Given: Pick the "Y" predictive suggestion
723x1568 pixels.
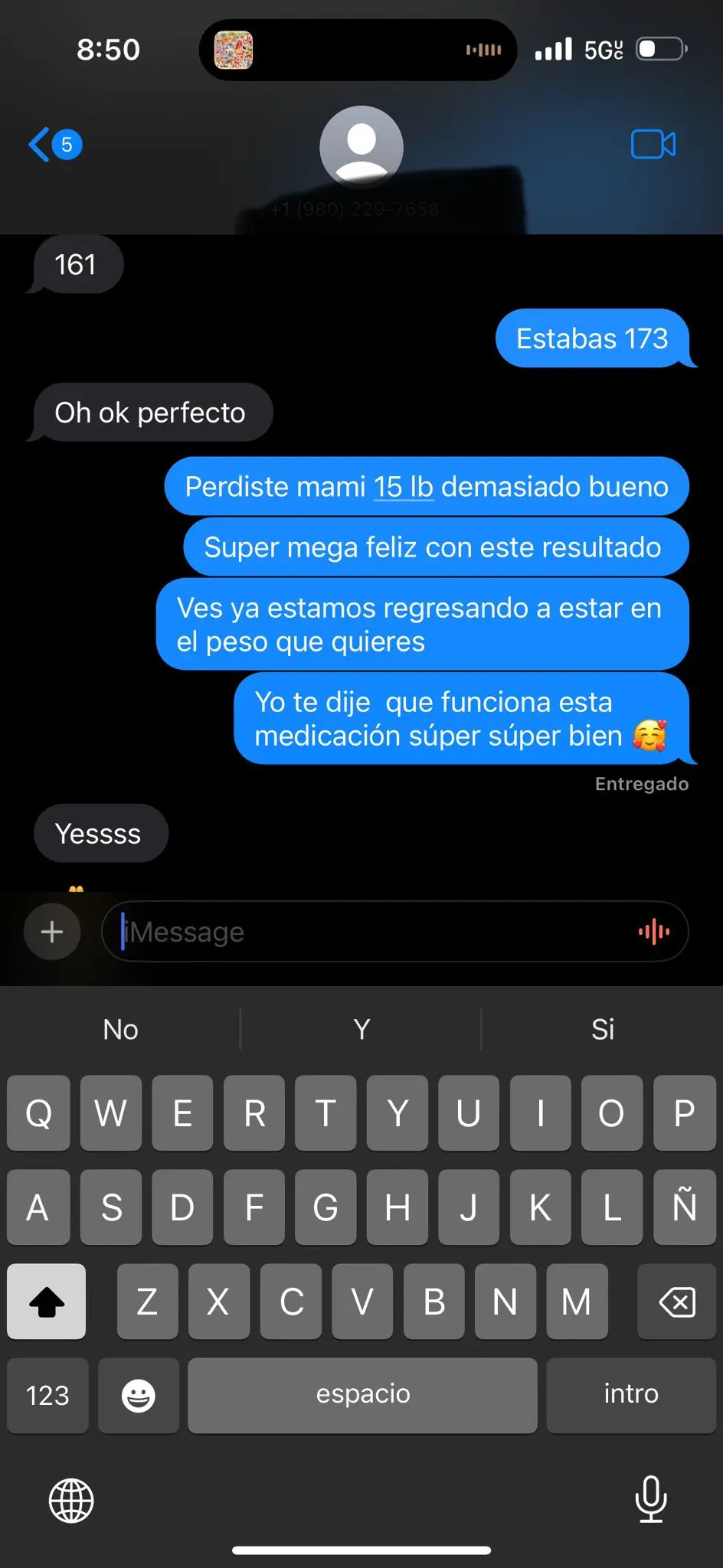Looking at the screenshot, I should click(x=361, y=1030).
